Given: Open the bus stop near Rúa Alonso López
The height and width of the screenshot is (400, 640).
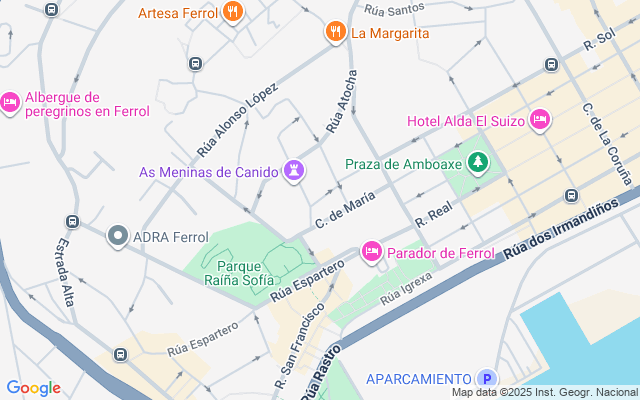Looking at the screenshot, I should [x=195, y=64].
